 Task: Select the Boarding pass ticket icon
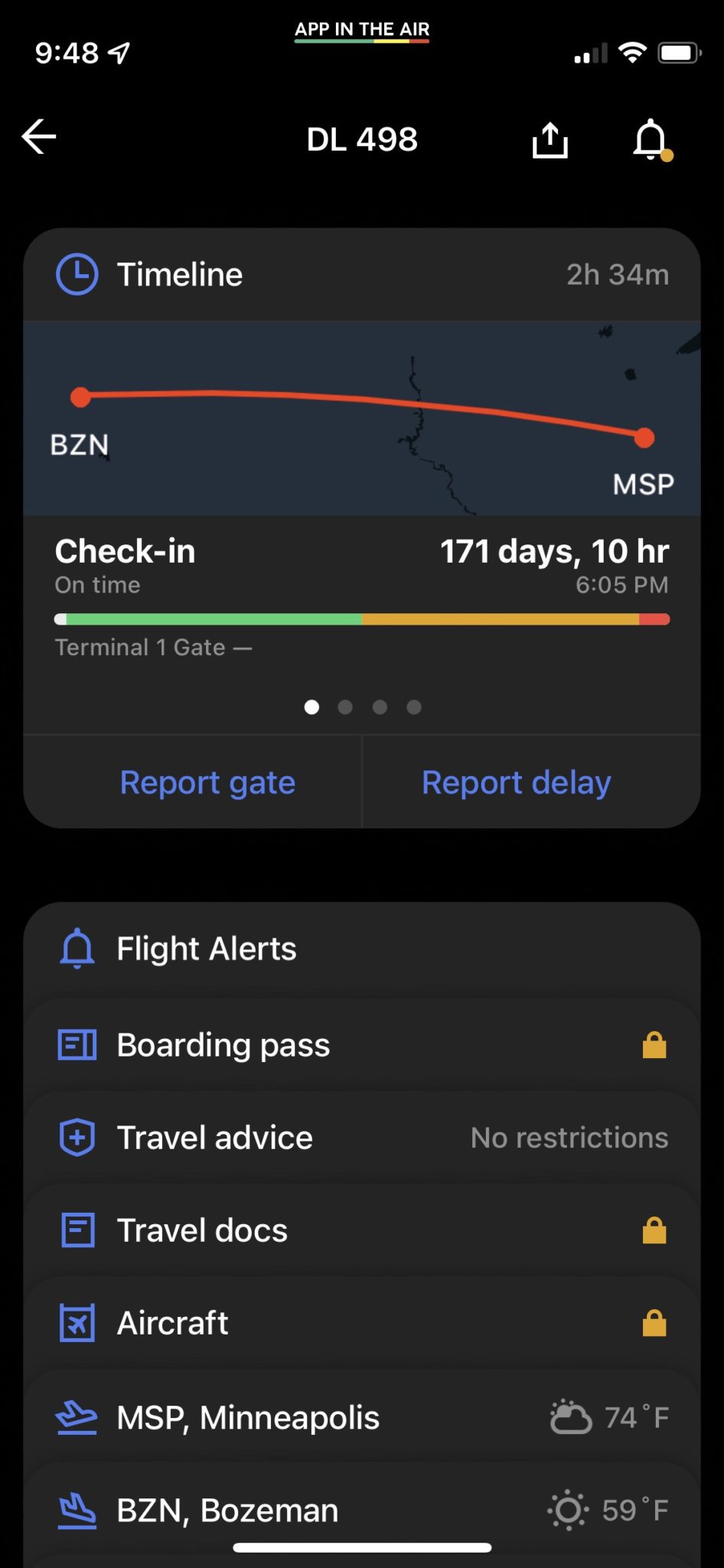[x=77, y=1044]
